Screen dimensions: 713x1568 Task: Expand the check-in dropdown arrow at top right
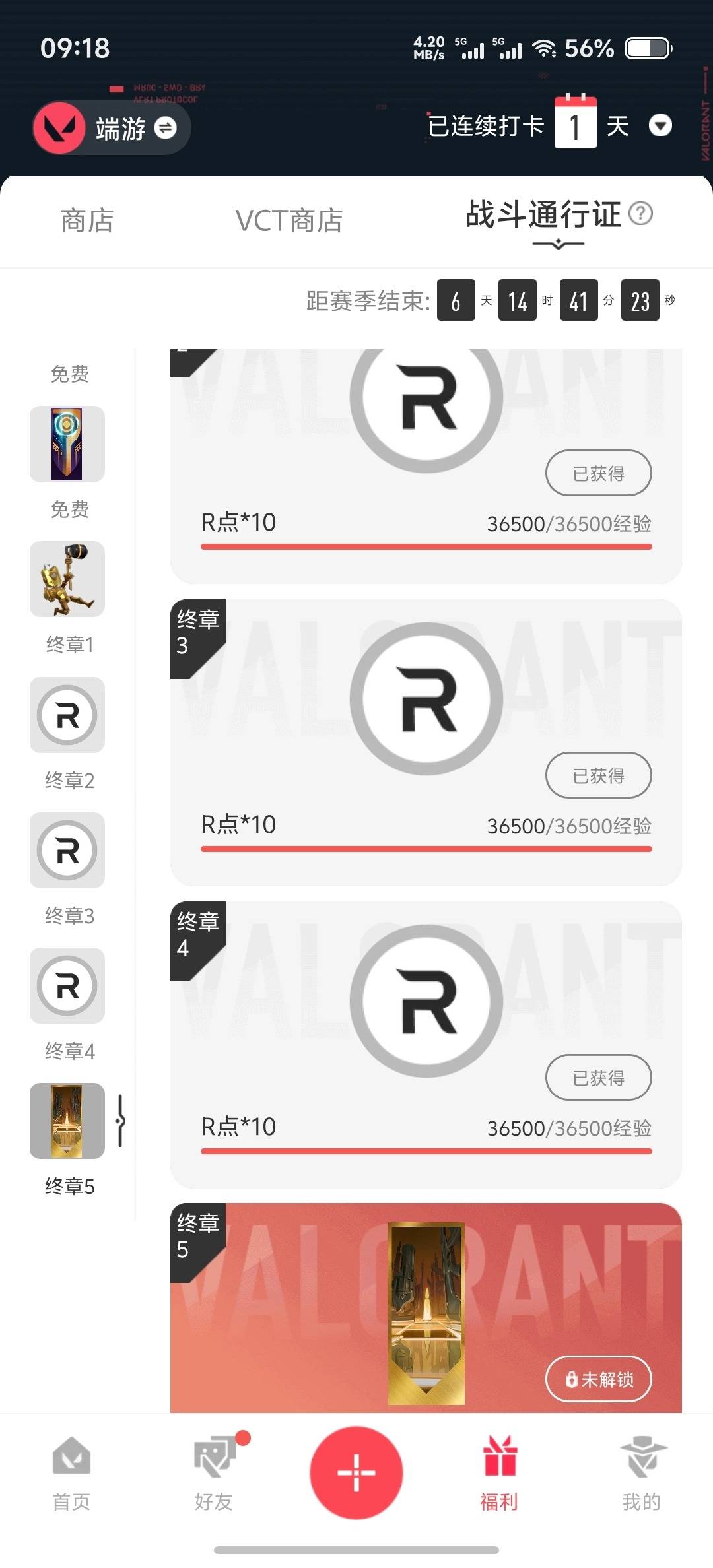tap(662, 125)
